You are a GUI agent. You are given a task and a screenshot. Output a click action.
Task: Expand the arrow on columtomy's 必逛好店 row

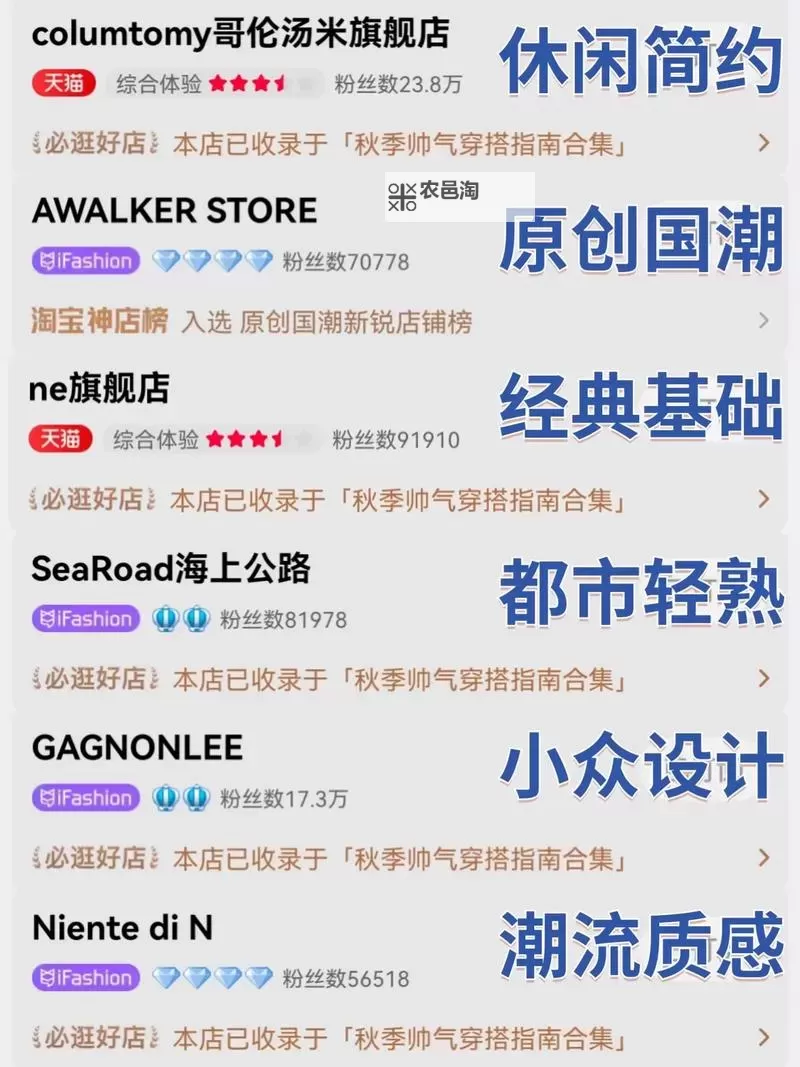coord(762,142)
